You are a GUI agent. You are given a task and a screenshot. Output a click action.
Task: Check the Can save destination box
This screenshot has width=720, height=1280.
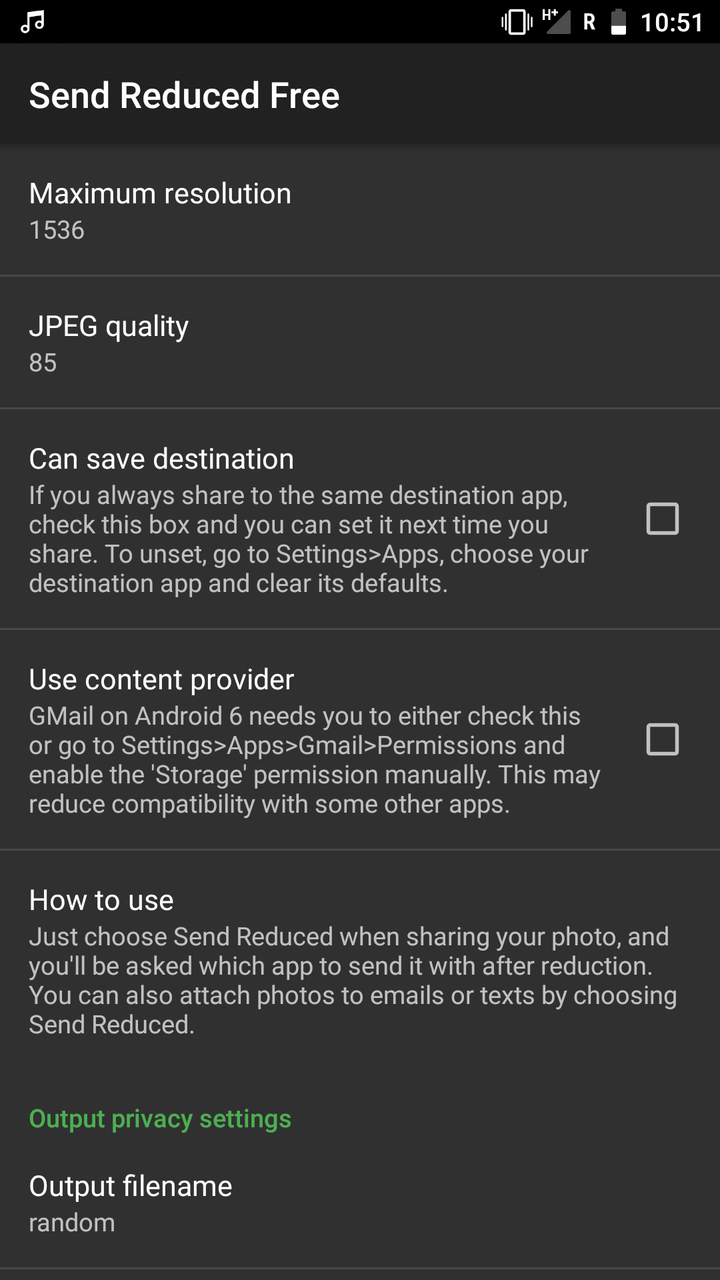coord(662,519)
